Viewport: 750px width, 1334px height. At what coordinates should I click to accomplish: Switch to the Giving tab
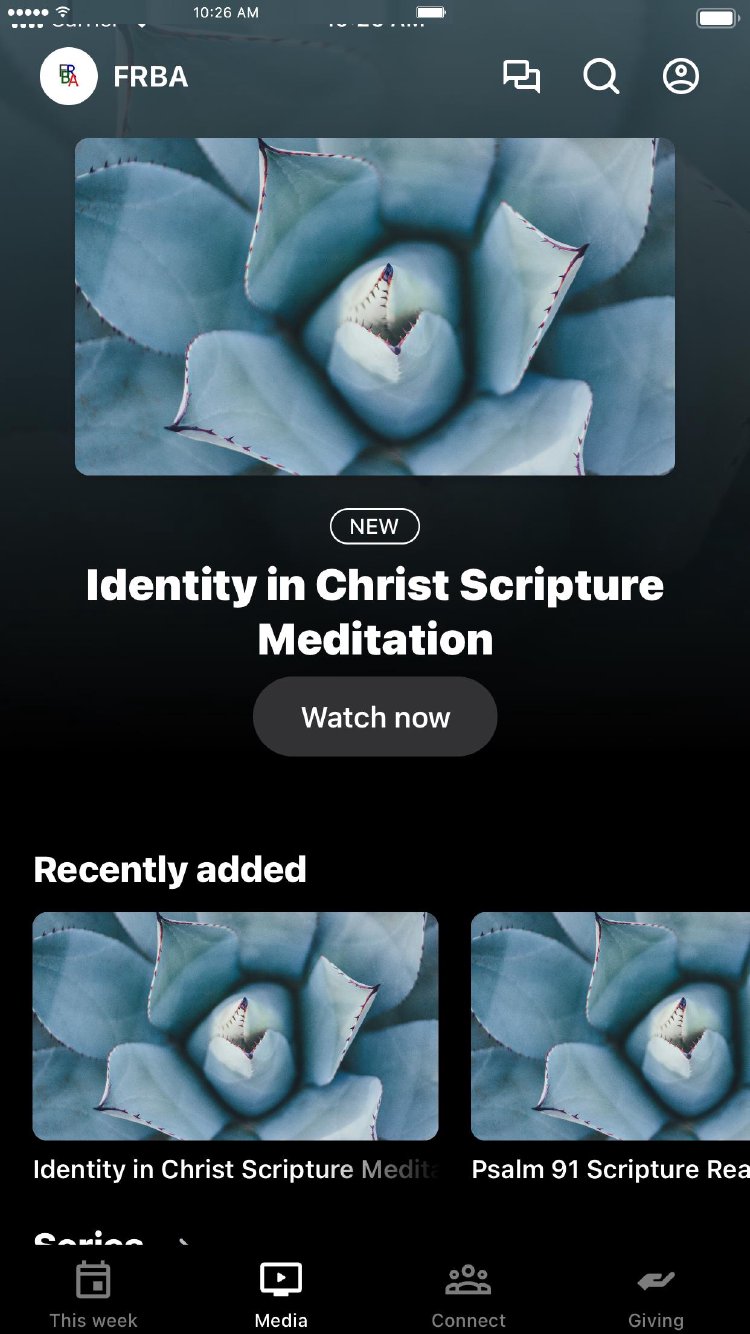point(656,1294)
